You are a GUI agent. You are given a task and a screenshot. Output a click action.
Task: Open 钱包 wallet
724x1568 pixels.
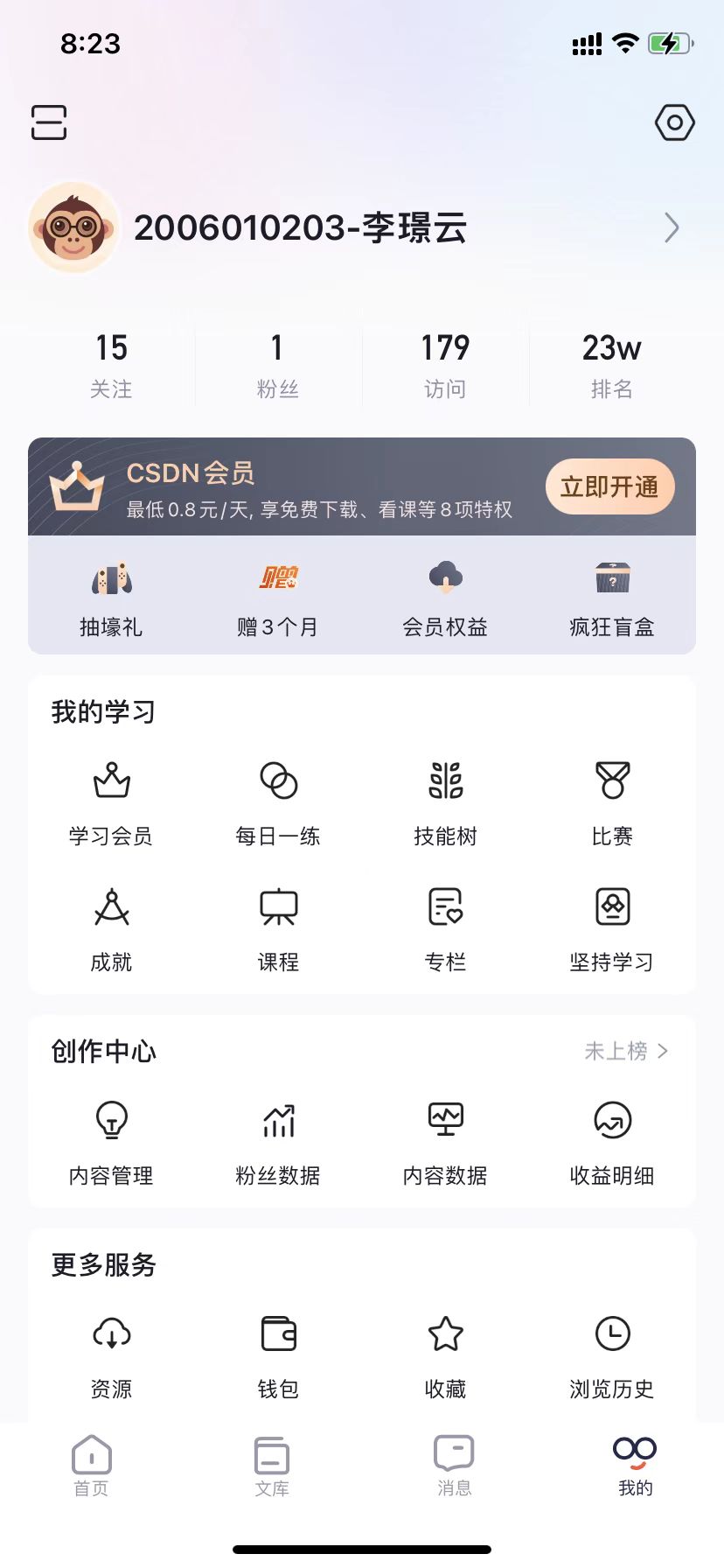(x=278, y=1354)
